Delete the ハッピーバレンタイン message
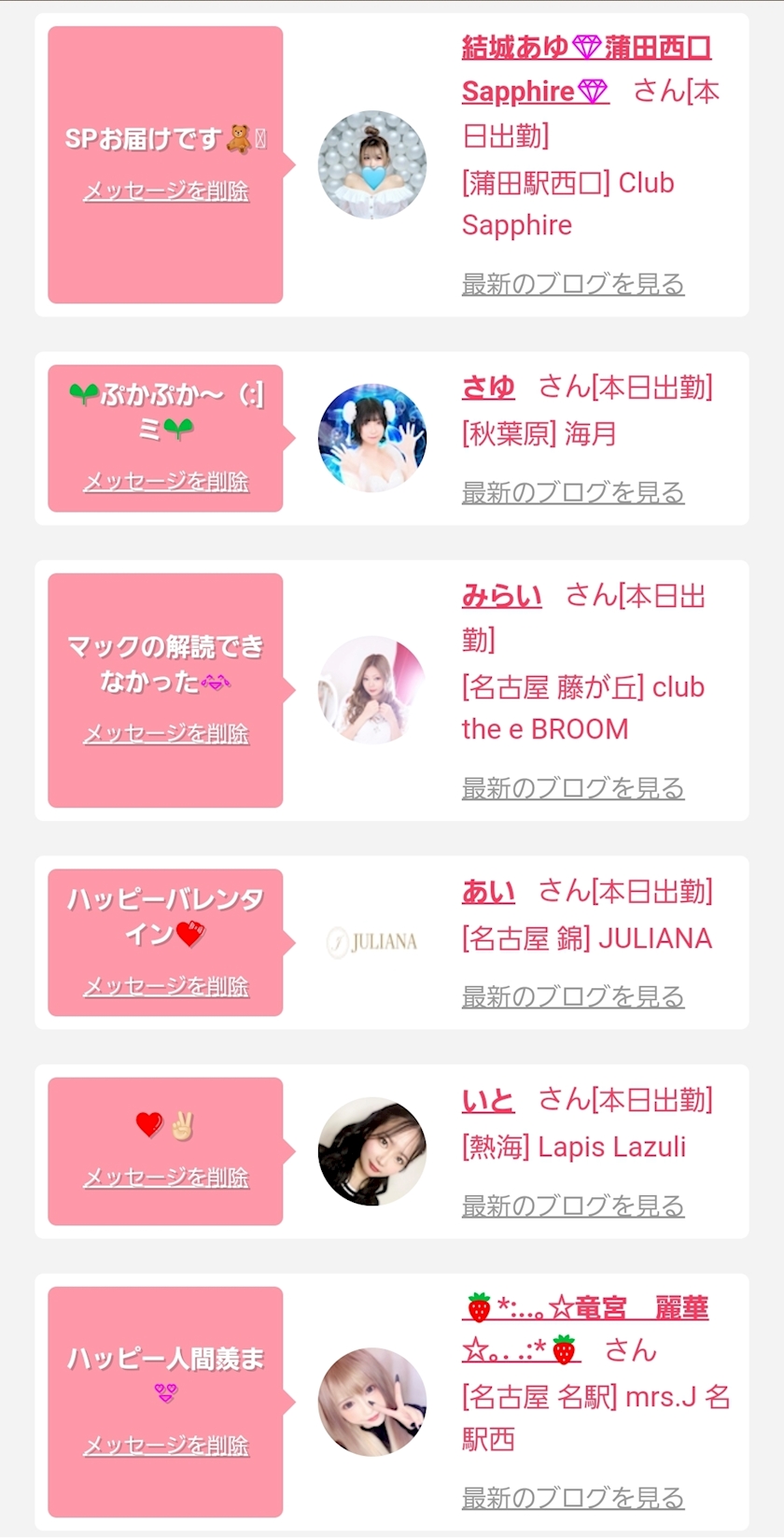Image resolution: width=784 pixels, height=1538 pixels. [166, 985]
